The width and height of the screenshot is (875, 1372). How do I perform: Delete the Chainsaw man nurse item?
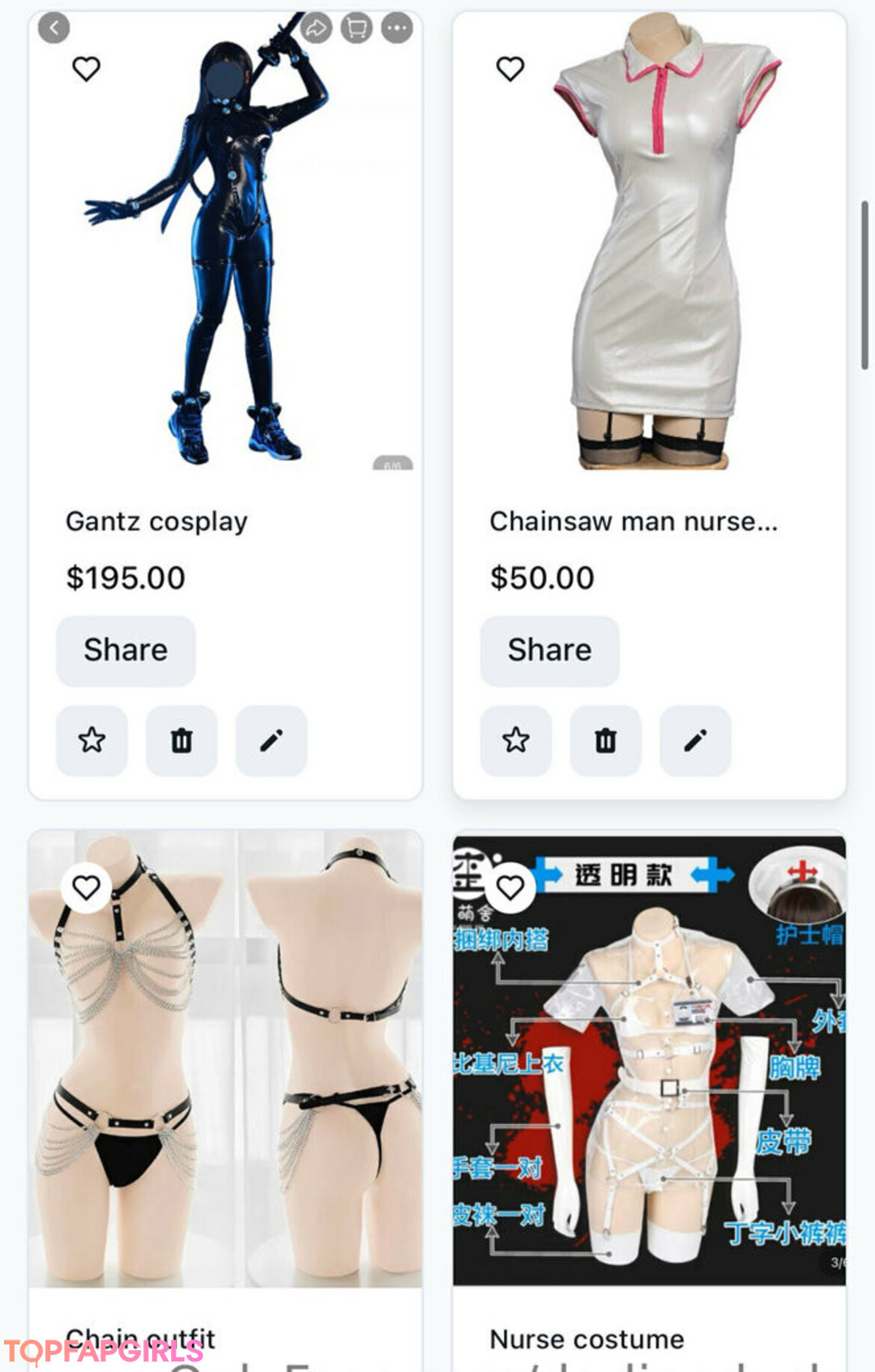[606, 740]
